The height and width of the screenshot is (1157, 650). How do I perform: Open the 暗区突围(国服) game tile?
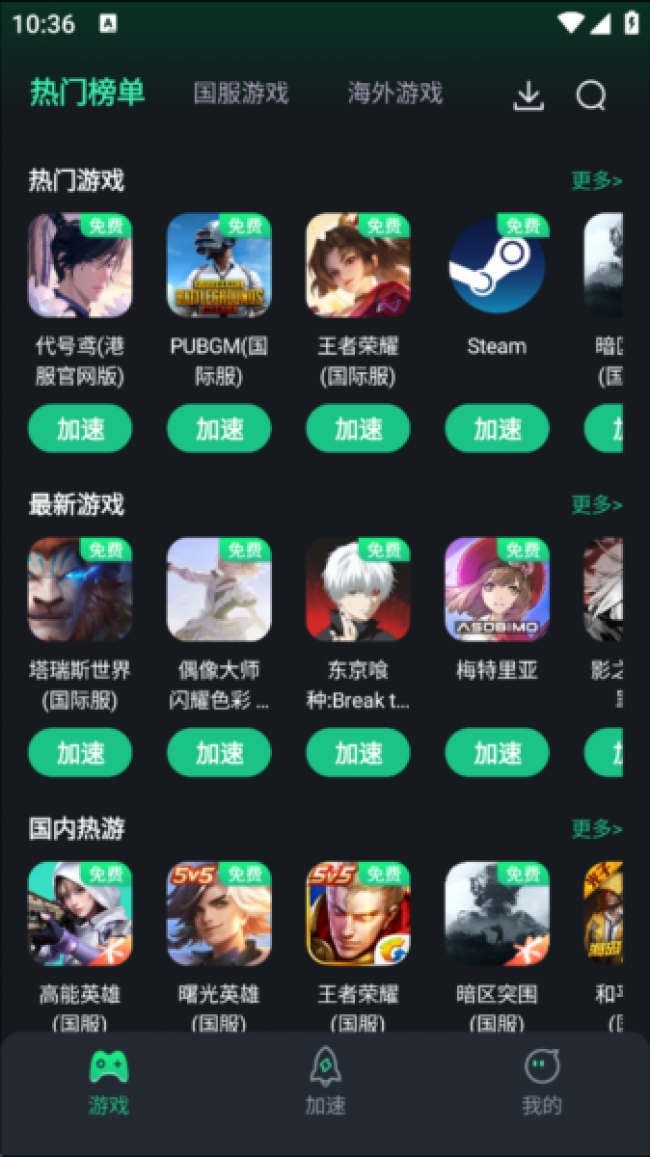[497, 913]
